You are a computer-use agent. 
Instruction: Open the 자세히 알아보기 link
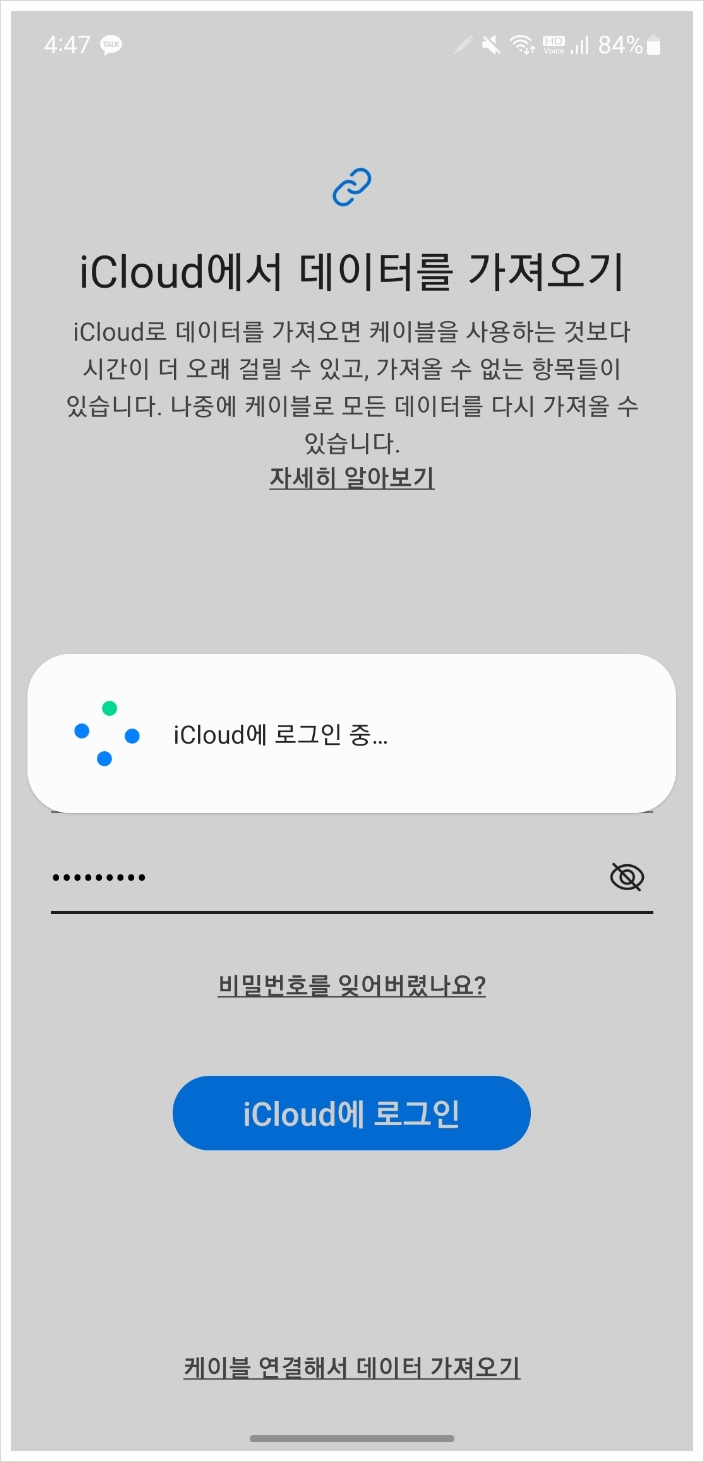(351, 478)
